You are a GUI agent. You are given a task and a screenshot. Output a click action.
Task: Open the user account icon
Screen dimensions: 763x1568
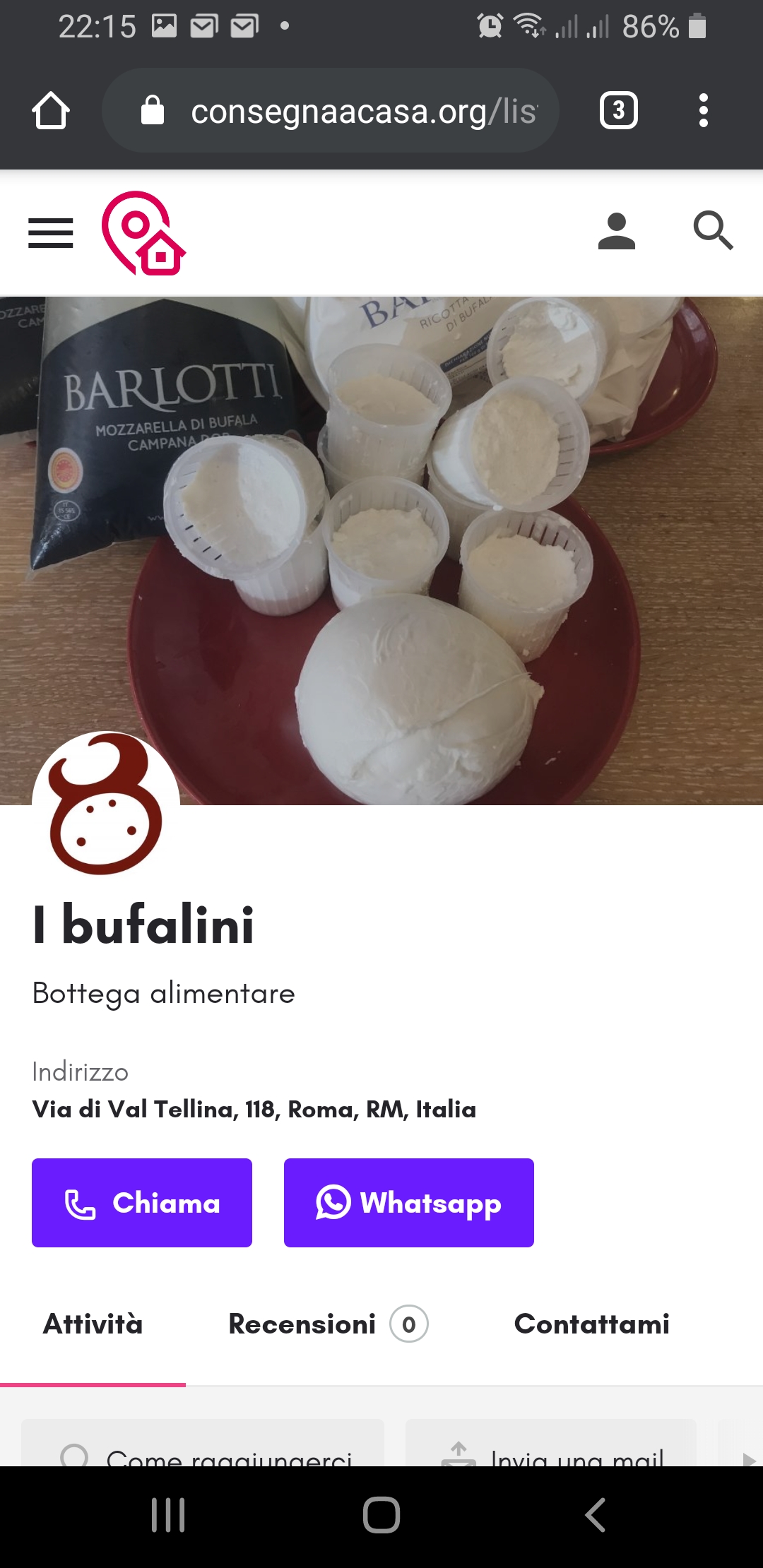tap(616, 232)
